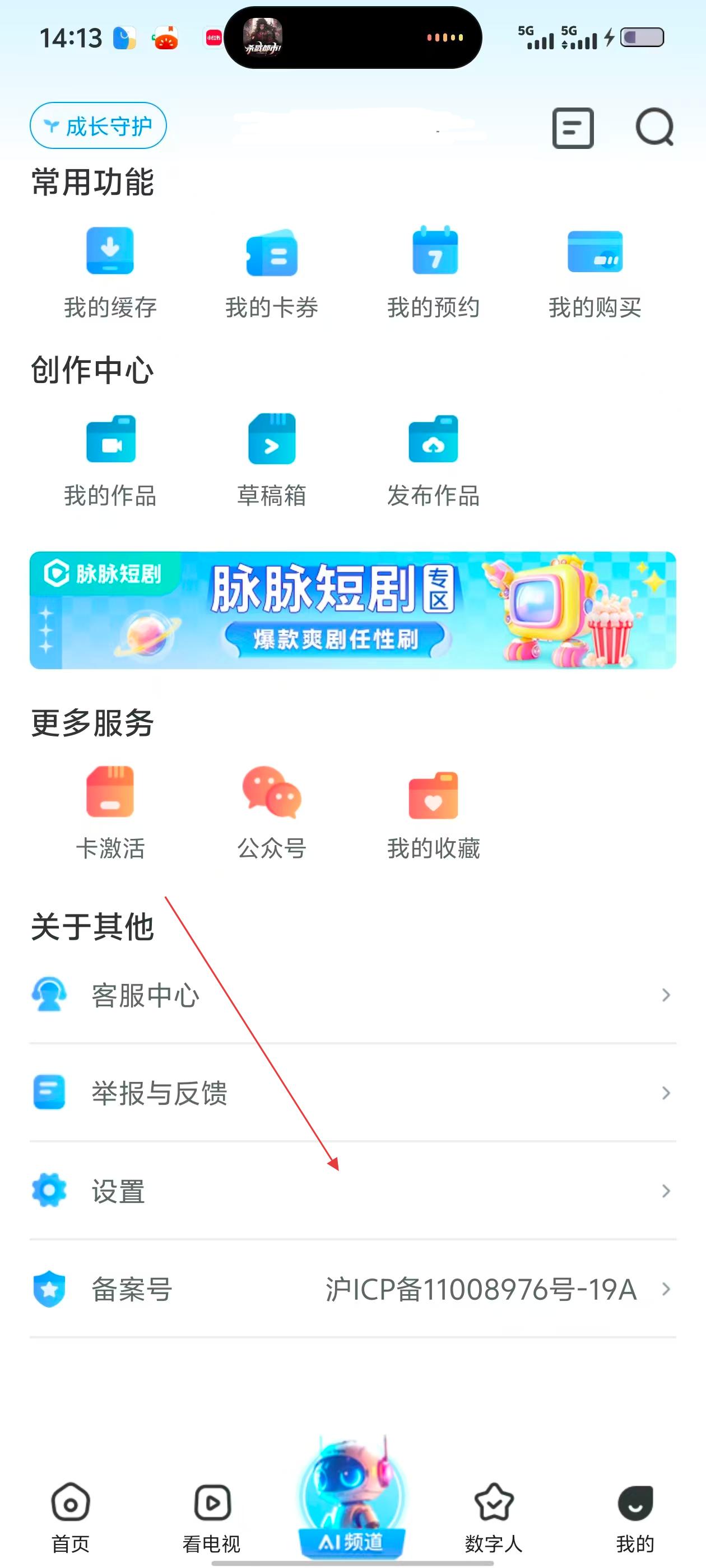Open the 脉脉短剧专区 banner
Viewport: 706px width, 1568px height.
tap(352, 610)
